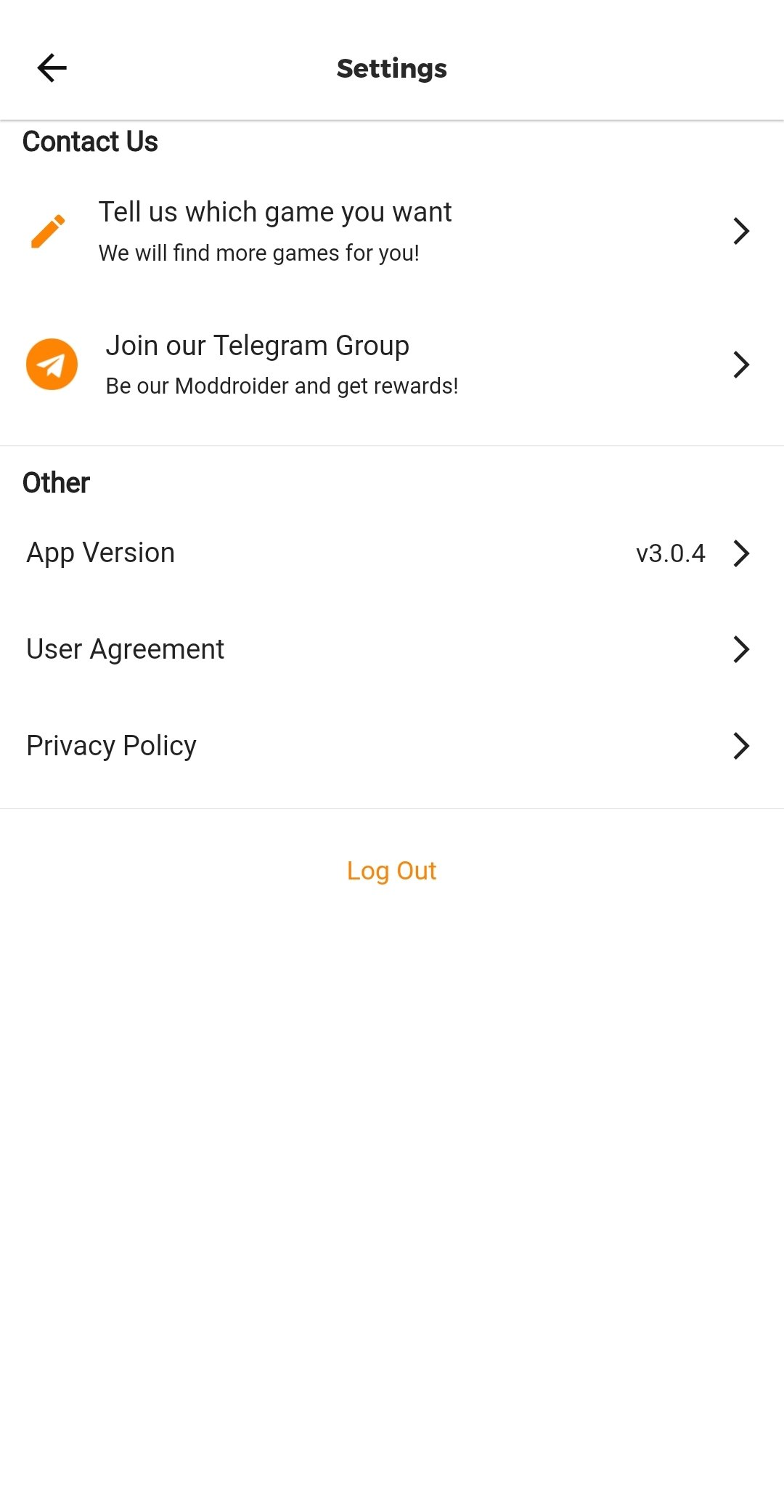Check the App Version row
The image size is (784, 1512).
392,553
